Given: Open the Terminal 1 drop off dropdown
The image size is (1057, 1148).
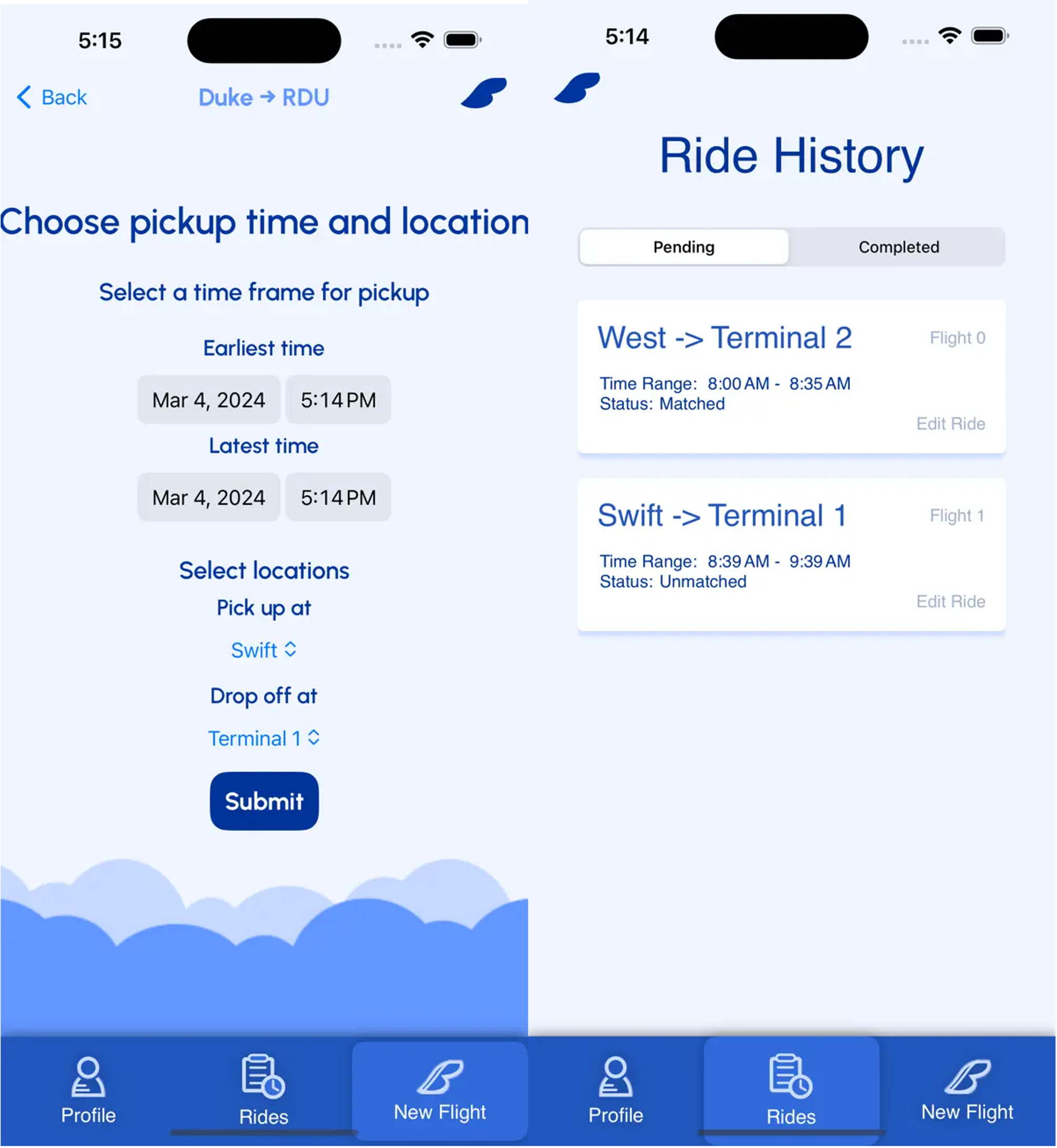Looking at the screenshot, I should 264,738.
